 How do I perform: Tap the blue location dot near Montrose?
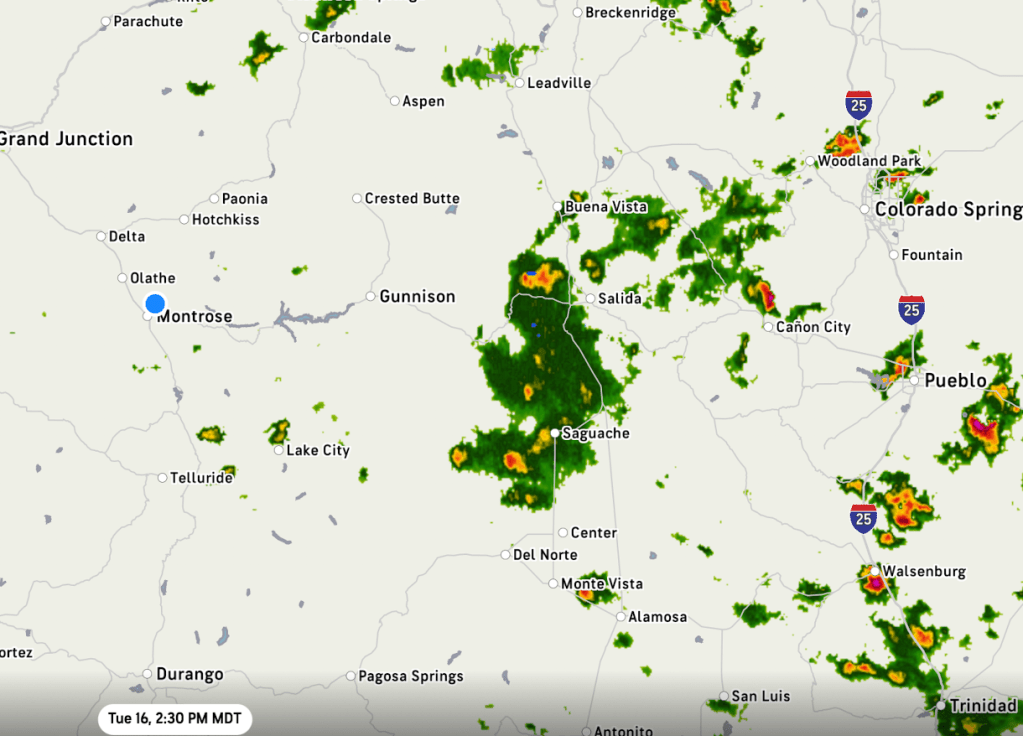click(x=155, y=303)
